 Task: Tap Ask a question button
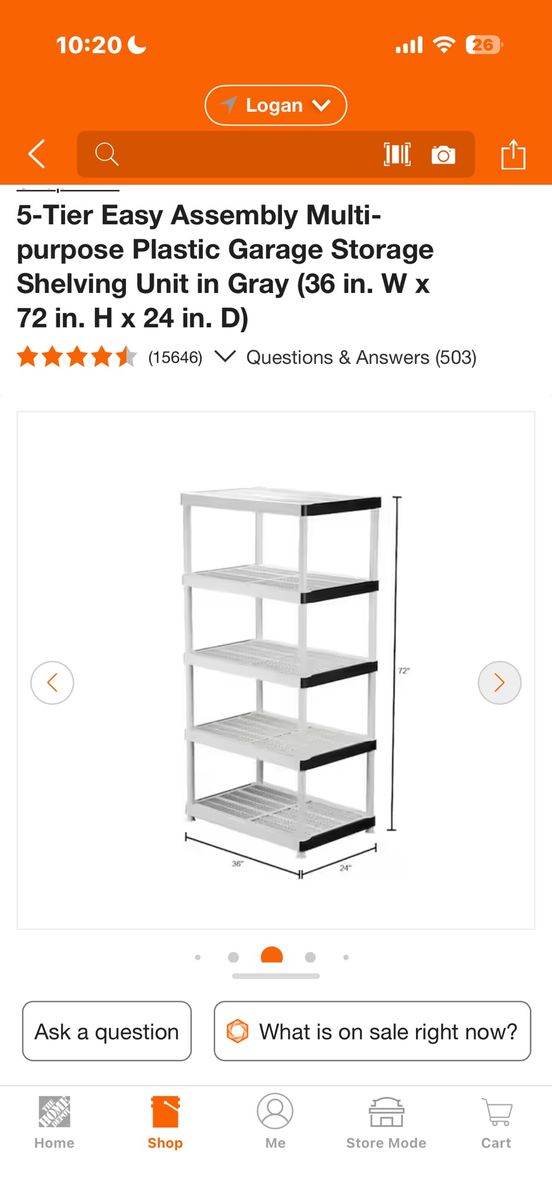(107, 1031)
